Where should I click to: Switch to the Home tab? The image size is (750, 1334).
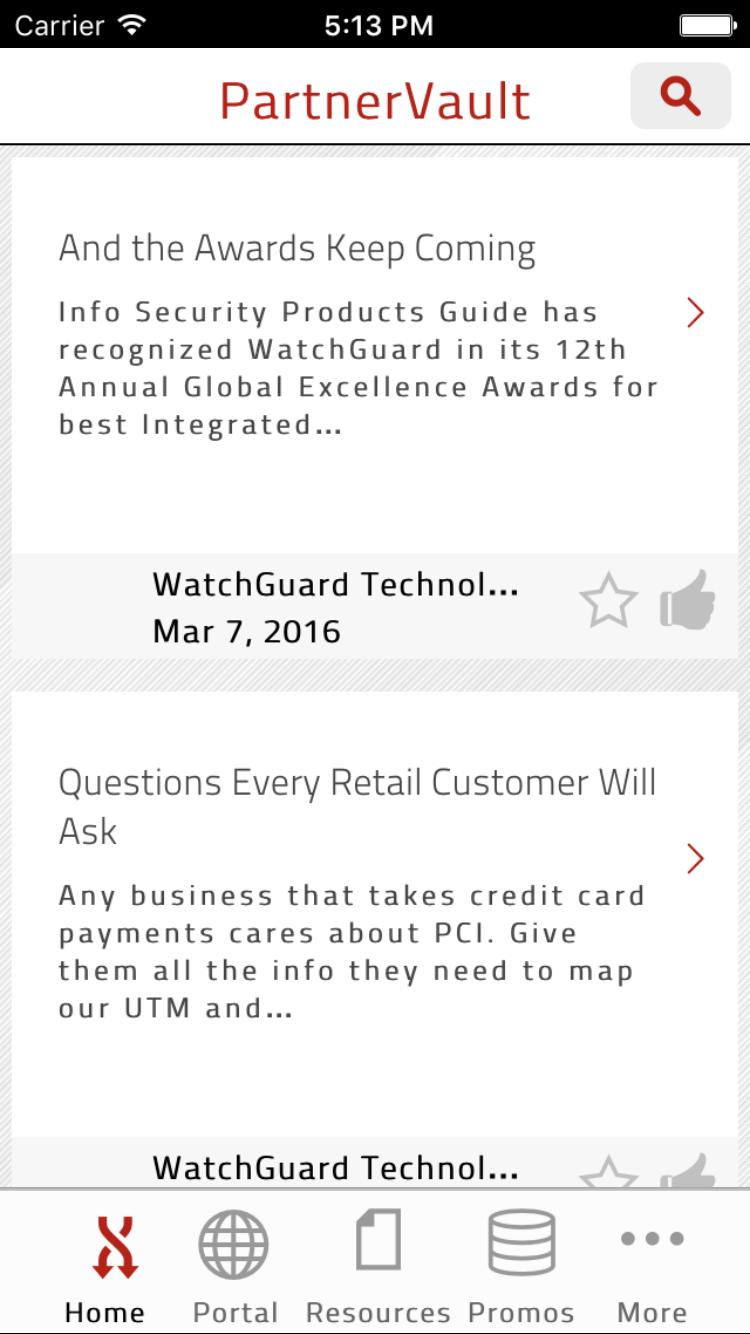point(105,1264)
